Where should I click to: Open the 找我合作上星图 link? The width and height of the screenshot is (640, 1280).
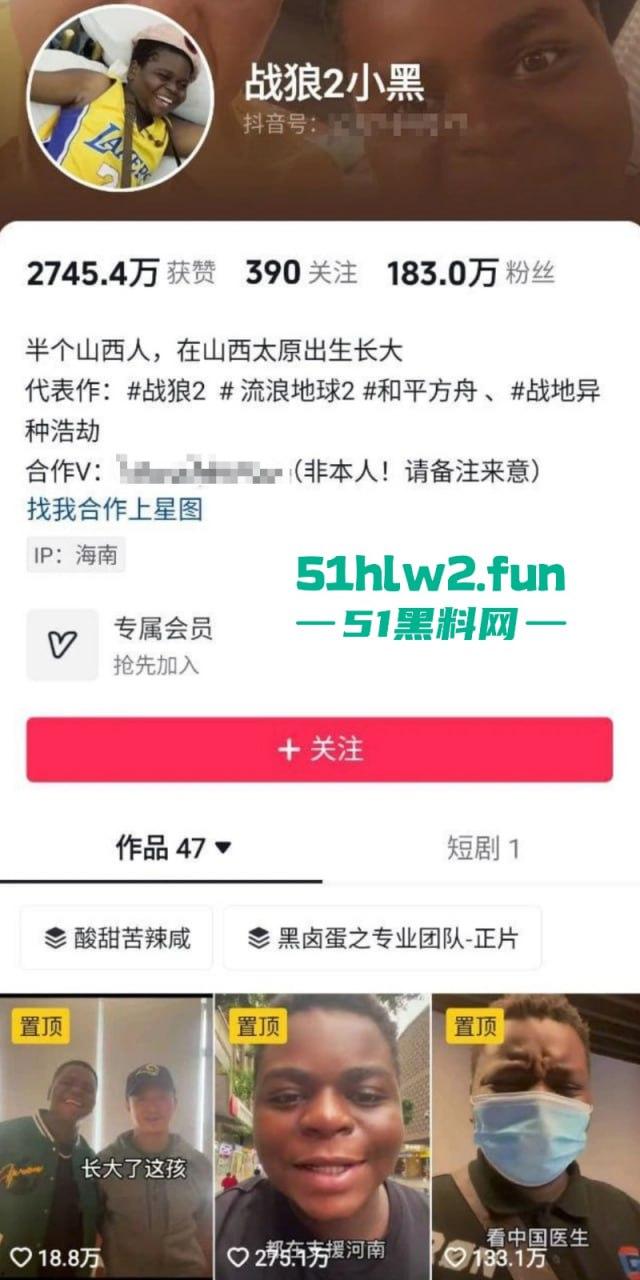[114, 509]
